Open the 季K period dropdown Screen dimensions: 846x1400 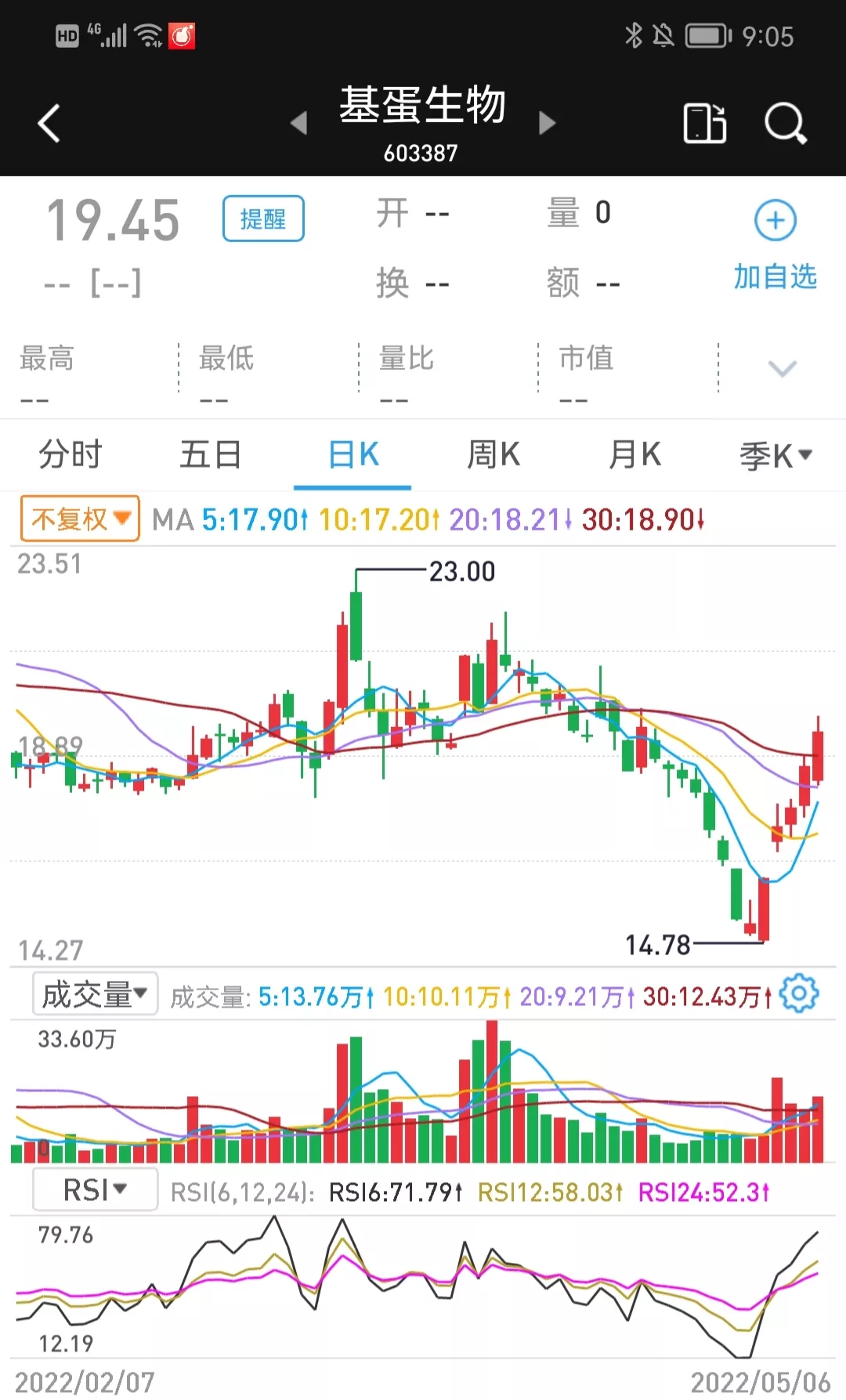coord(775,455)
